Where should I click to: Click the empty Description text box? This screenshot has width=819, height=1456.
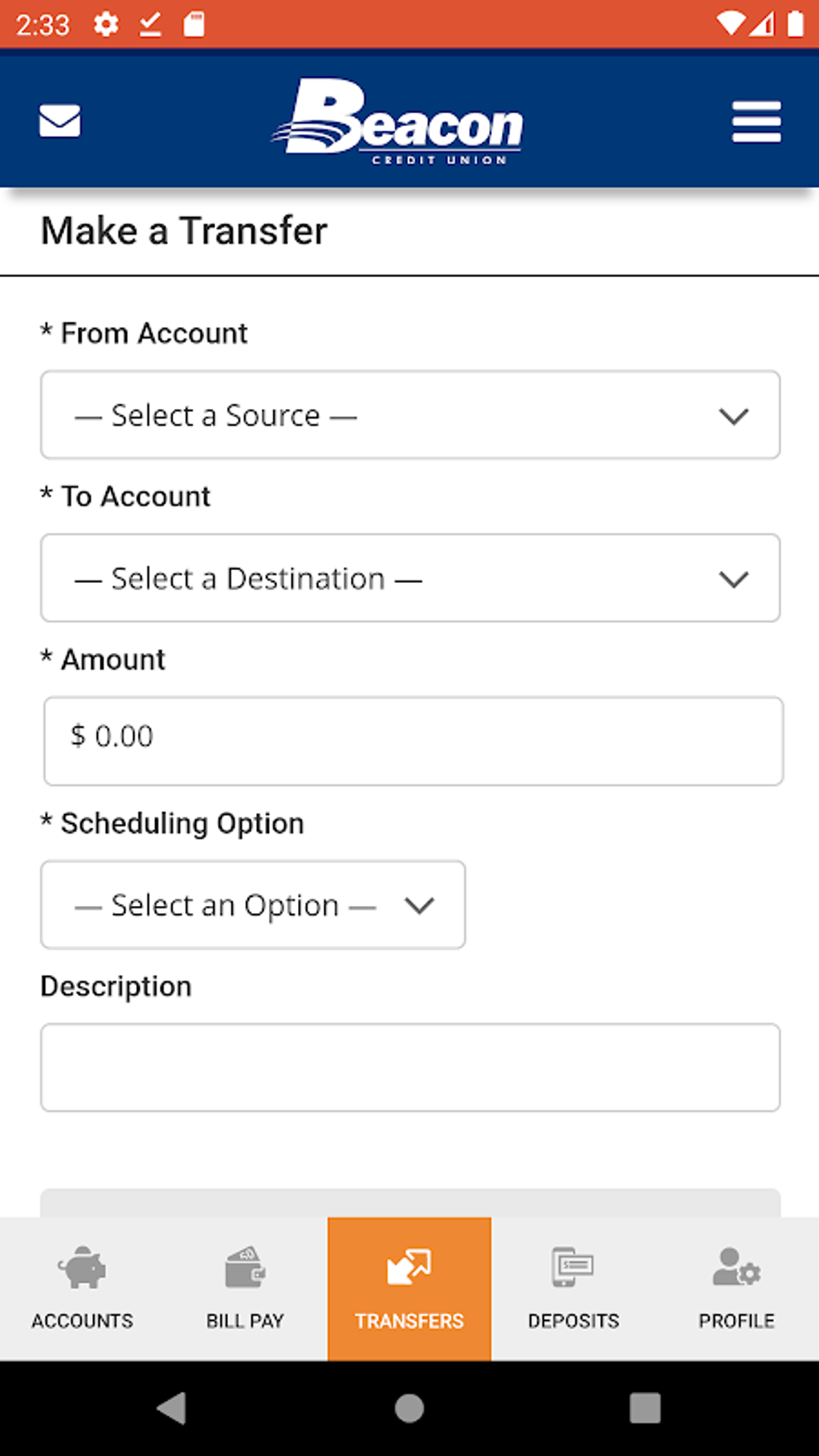click(x=409, y=1067)
